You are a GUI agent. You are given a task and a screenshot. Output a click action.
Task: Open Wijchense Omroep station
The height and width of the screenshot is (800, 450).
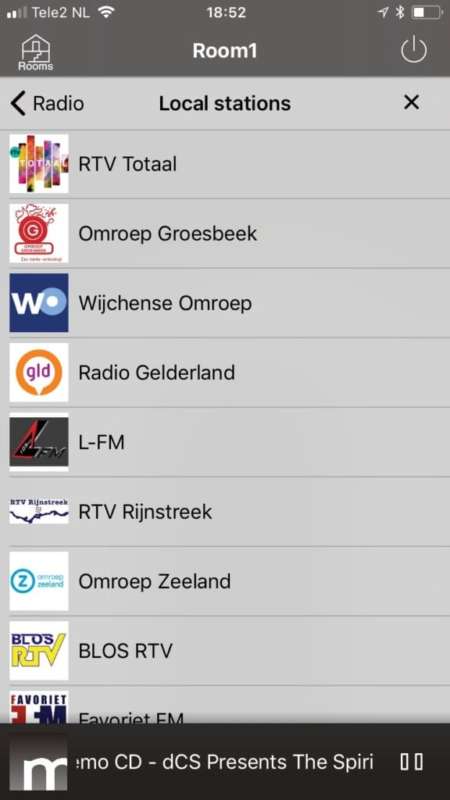click(x=225, y=303)
